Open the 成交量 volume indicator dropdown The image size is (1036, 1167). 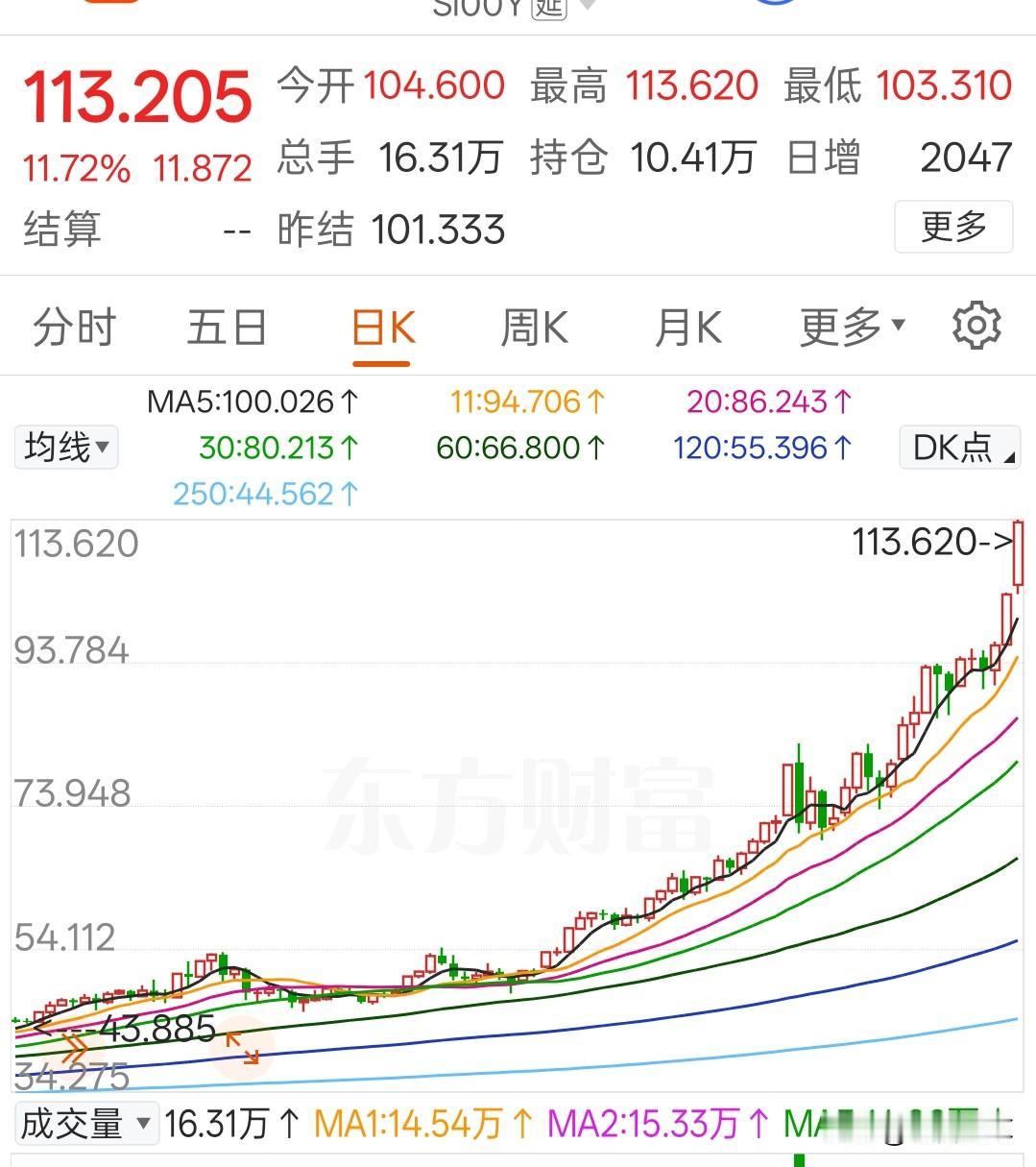84,1122
